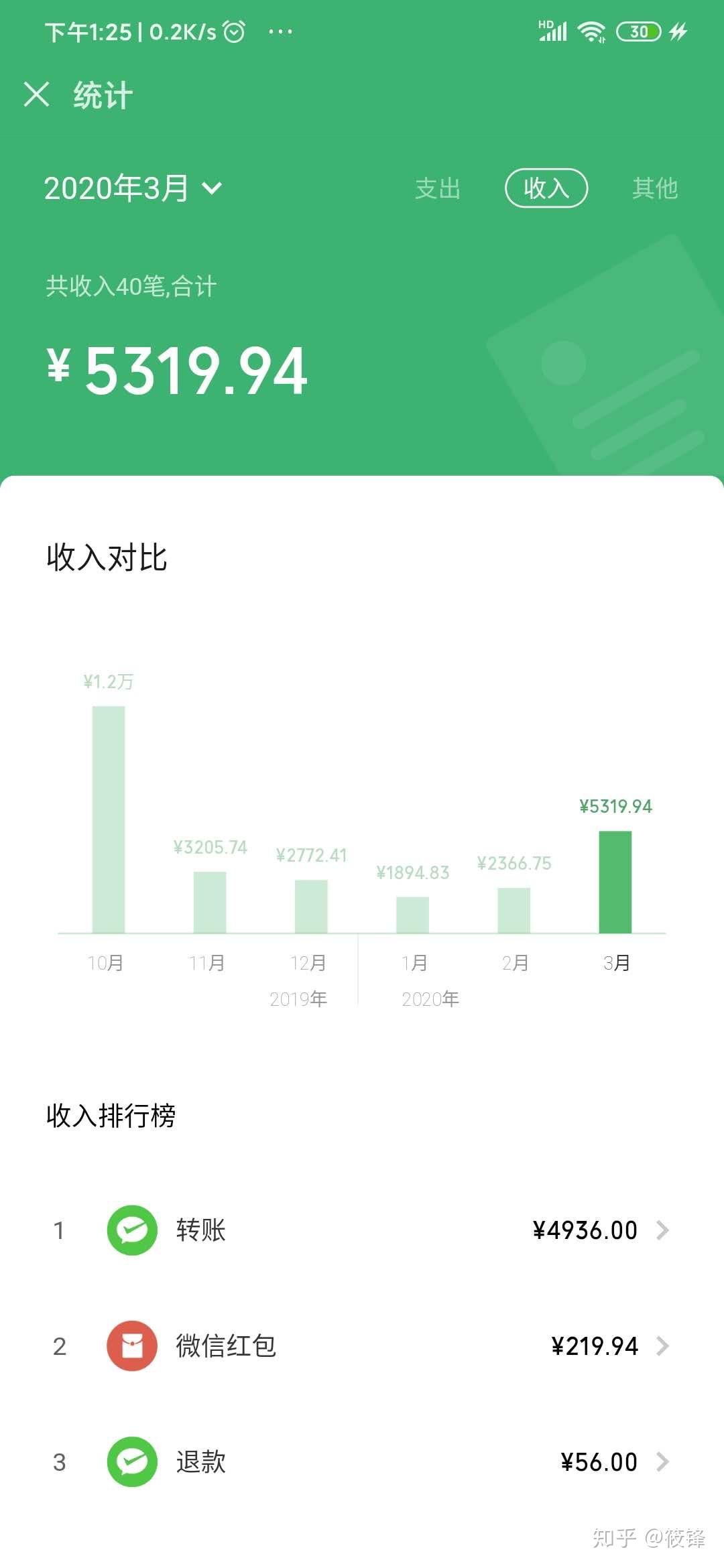This screenshot has height=1568, width=724.
Task: Select the 2月 bar in the chart
Action: (x=514, y=910)
